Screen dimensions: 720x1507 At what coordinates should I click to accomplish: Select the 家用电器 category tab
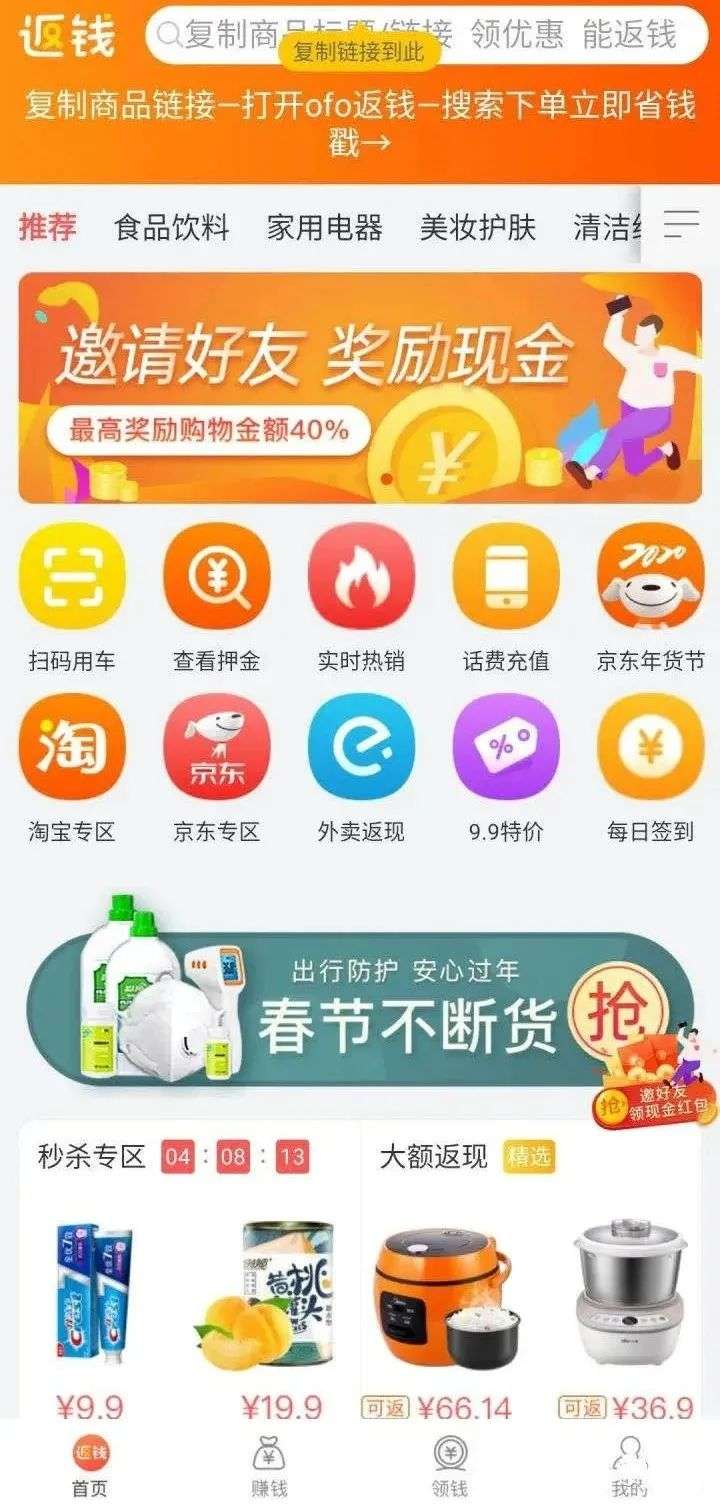(325, 227)
